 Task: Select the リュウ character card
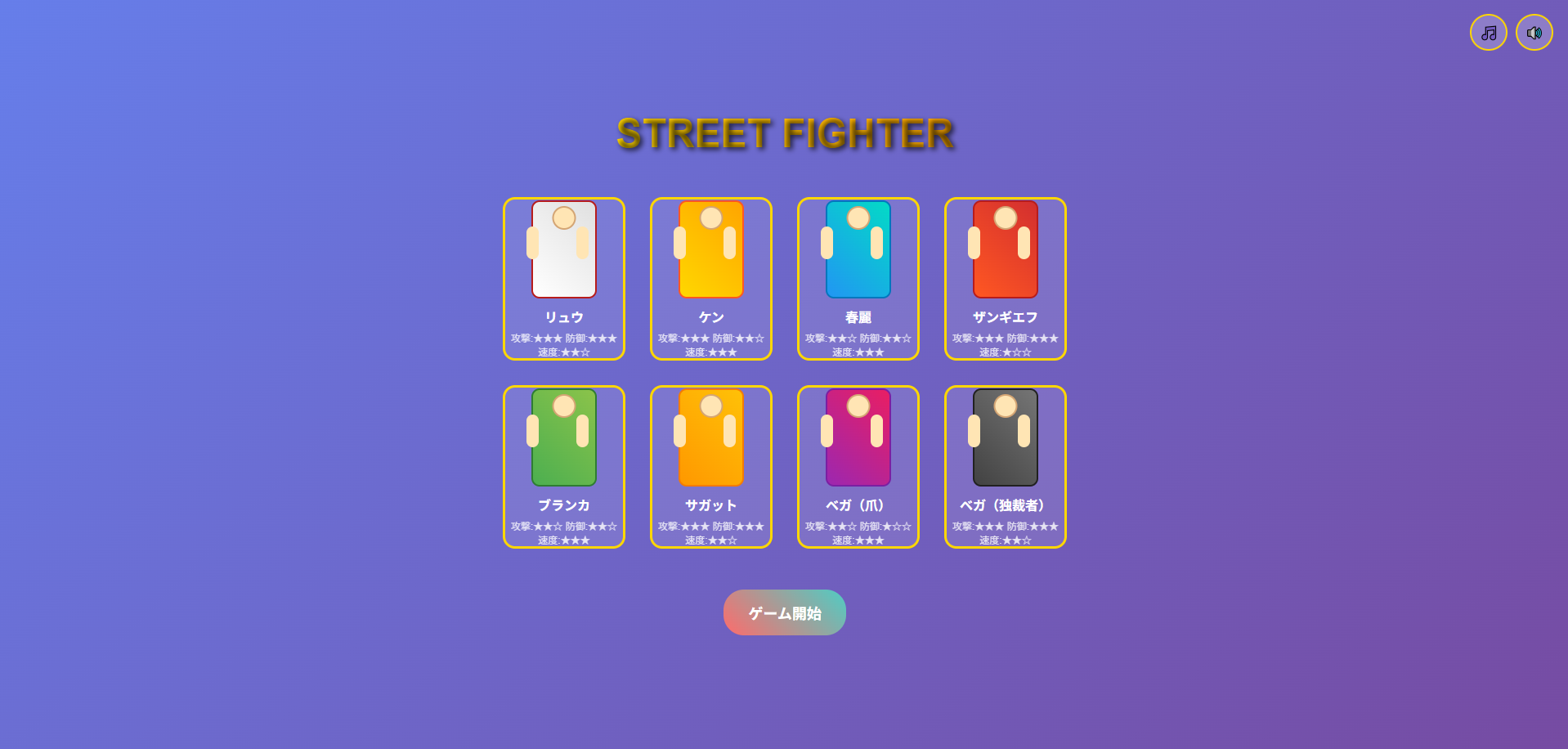coord(564,278)
